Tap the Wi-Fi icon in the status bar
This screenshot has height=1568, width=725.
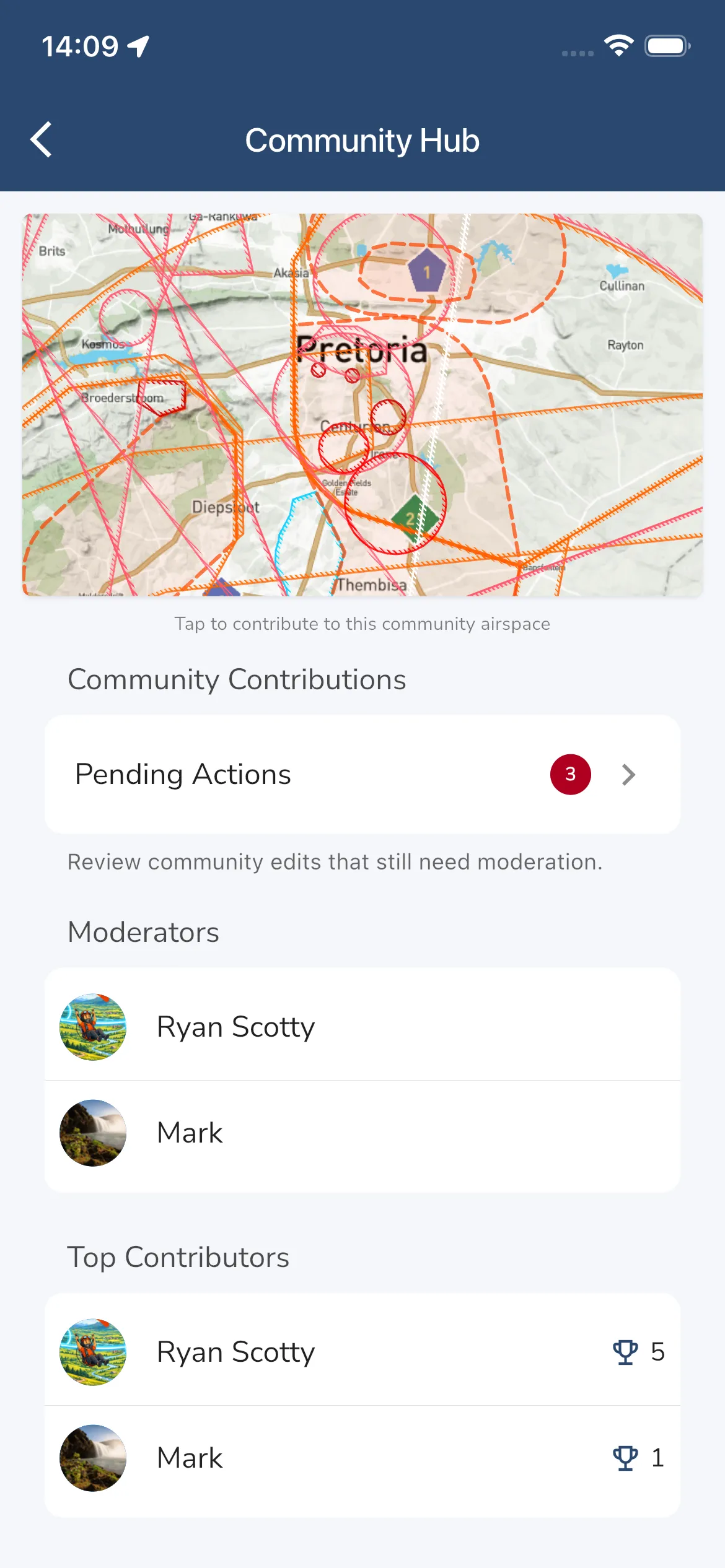(618, 45)
